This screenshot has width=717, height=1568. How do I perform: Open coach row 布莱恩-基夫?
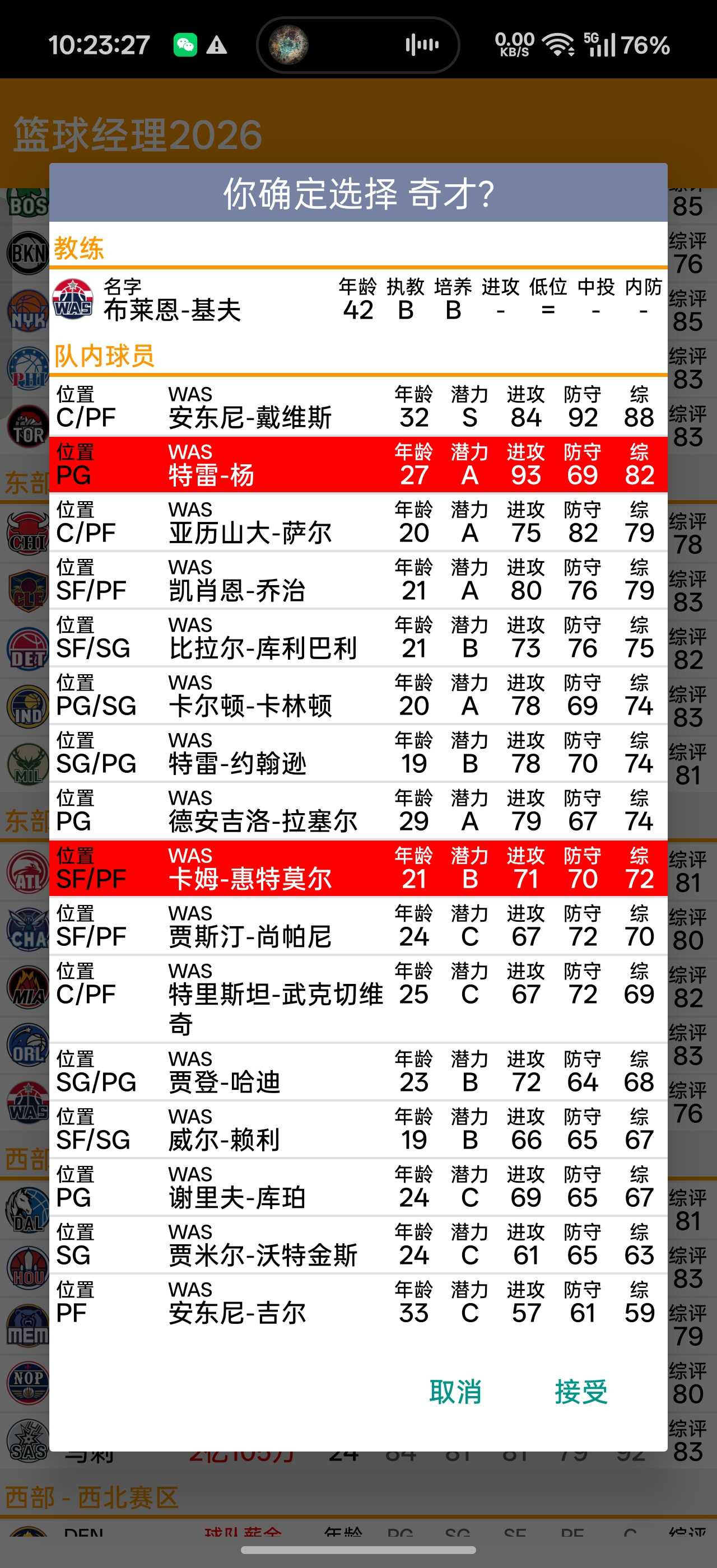[x=358, y=300]
